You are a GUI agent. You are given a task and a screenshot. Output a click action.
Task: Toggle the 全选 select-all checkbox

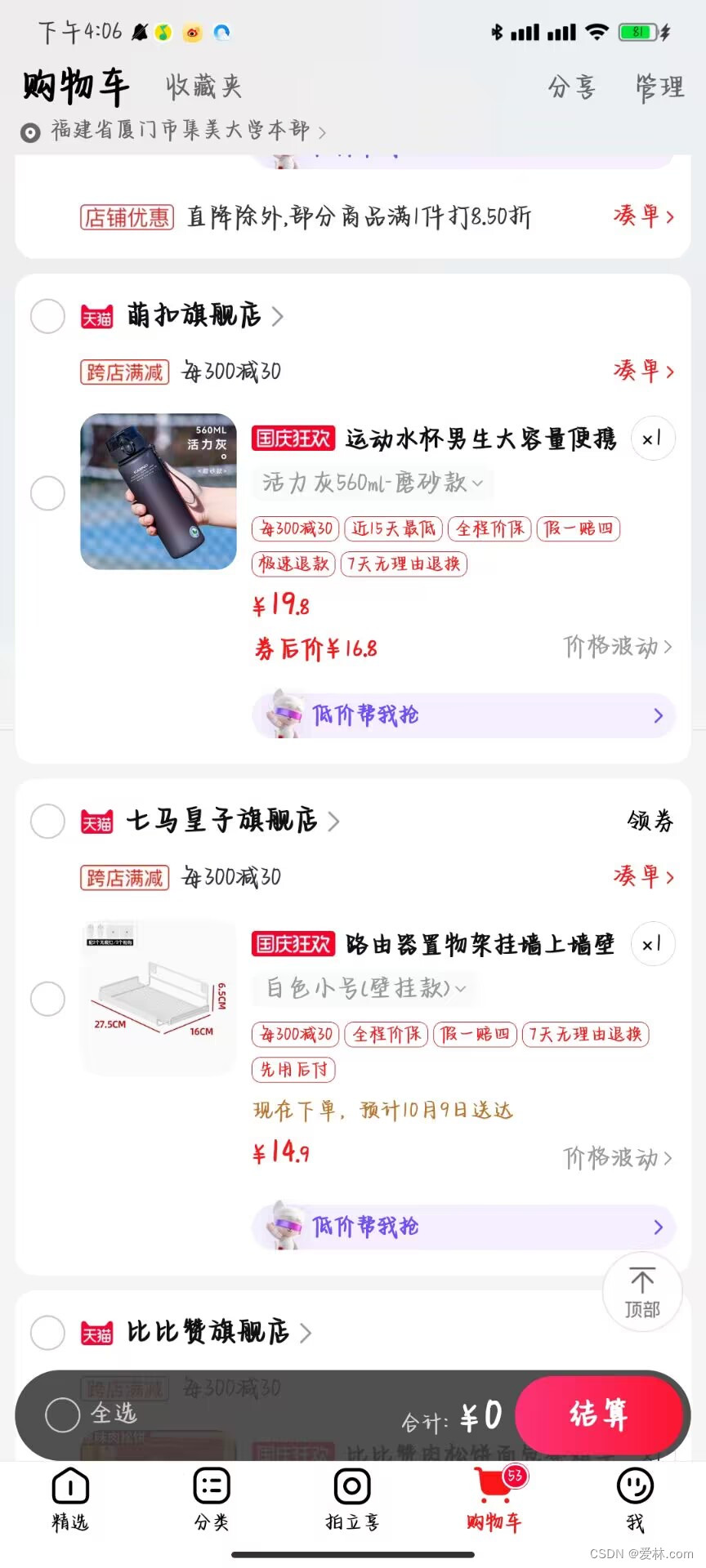click(63, 1414)
